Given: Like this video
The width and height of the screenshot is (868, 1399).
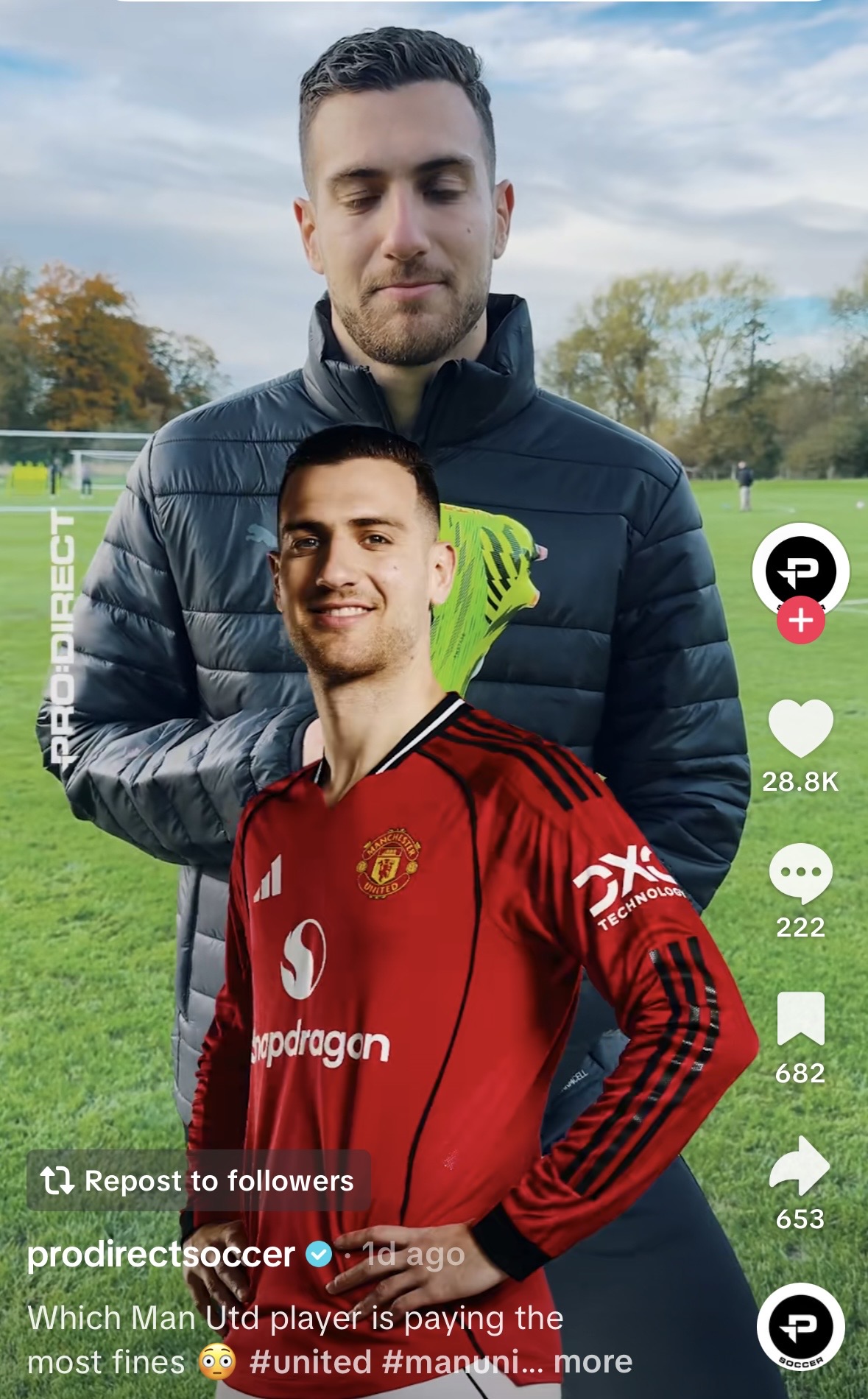Looking at the screenshot, I should point(800,729).
